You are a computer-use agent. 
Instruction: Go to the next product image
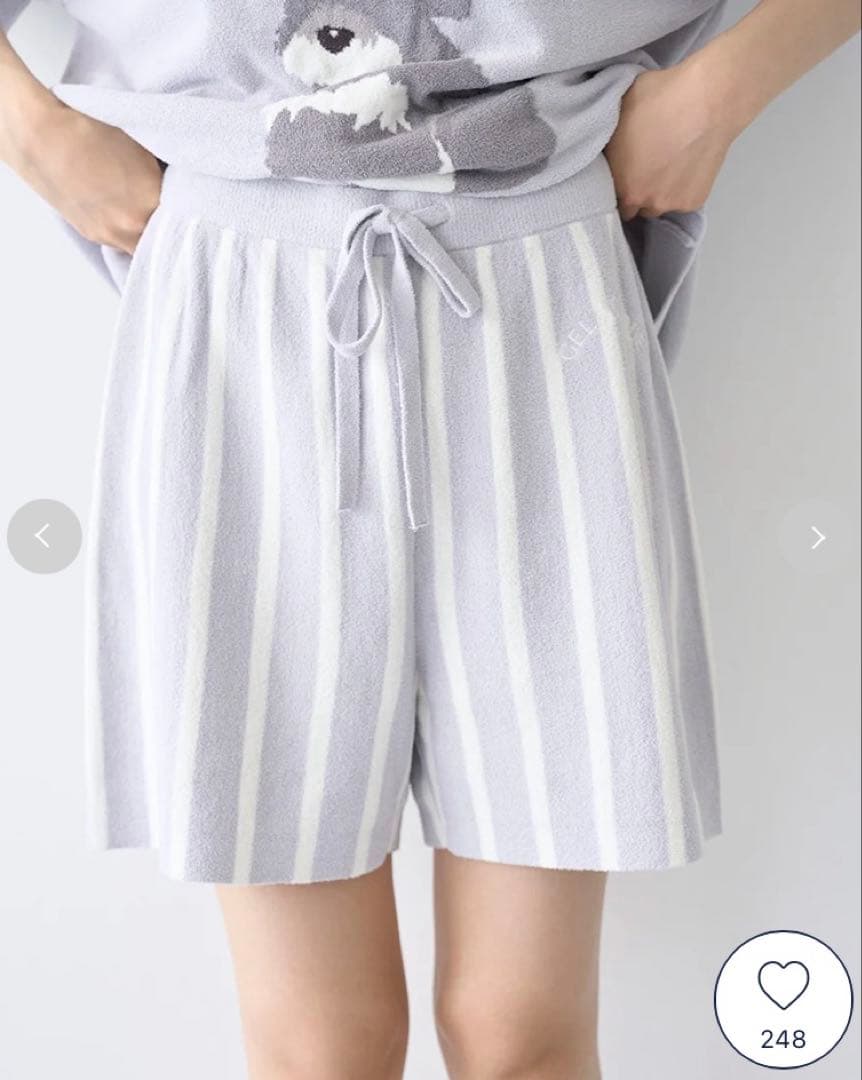817,538
